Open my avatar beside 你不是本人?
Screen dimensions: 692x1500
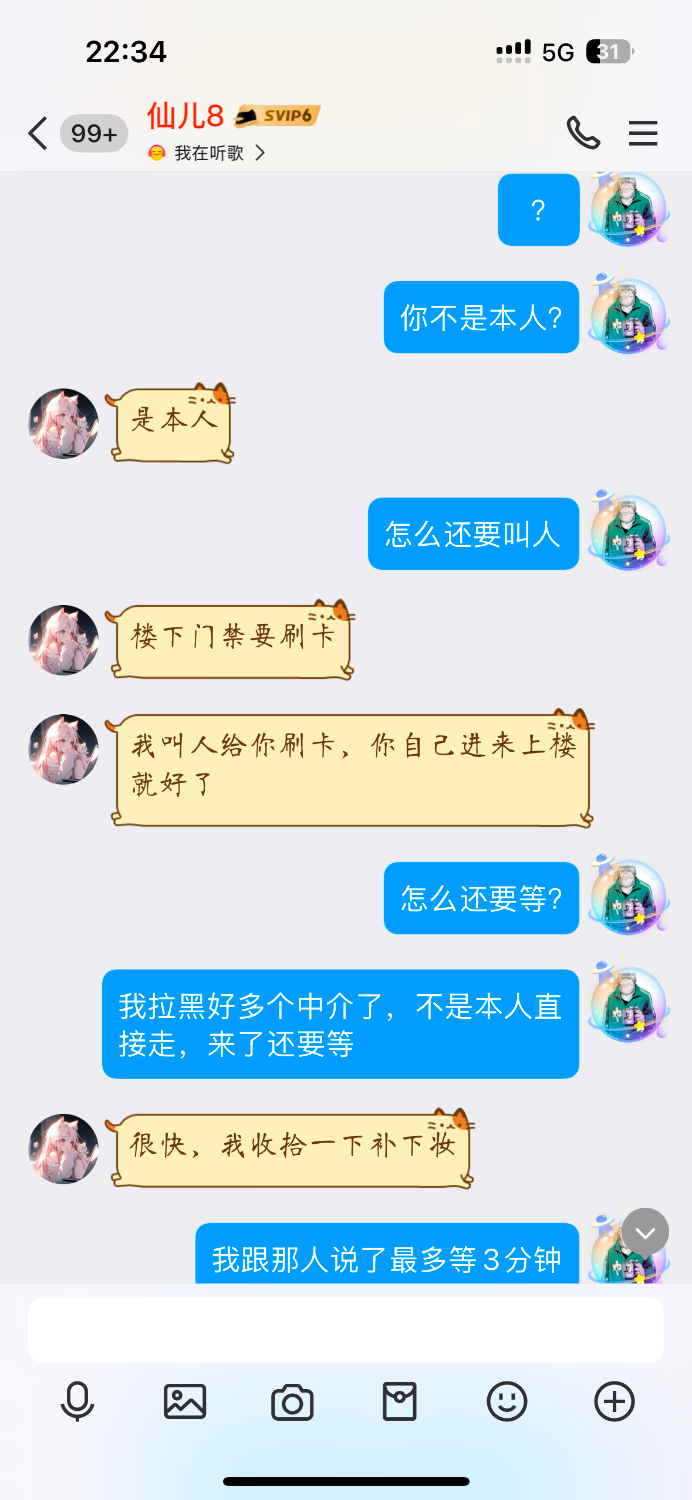coord(627,316)
